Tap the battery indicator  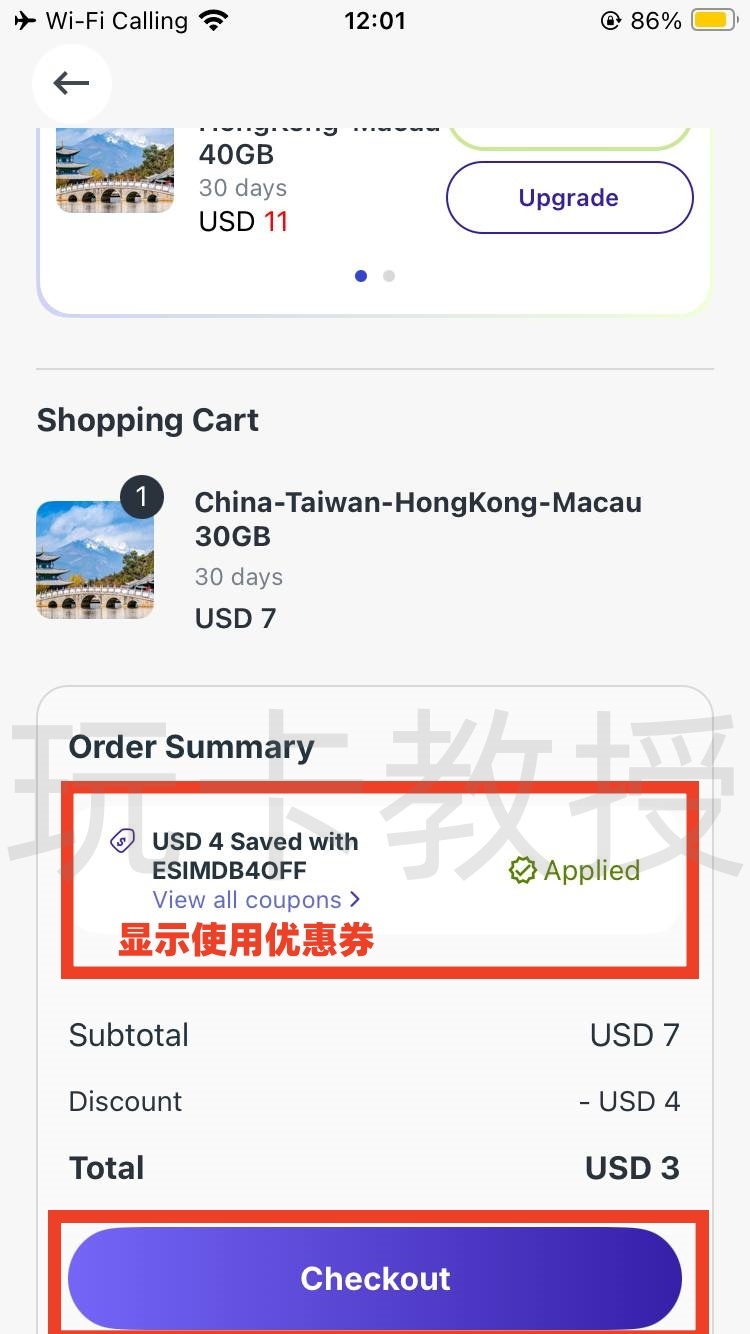[x=712, y=19]
